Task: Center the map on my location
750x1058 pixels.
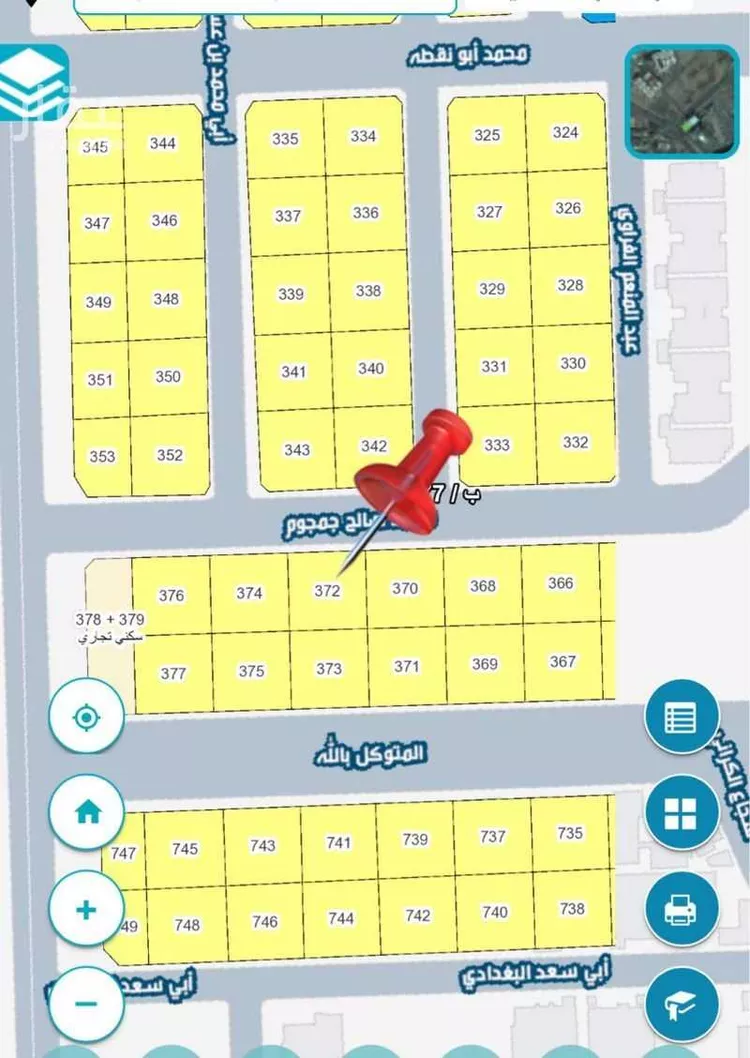Action: pos(86,717)
